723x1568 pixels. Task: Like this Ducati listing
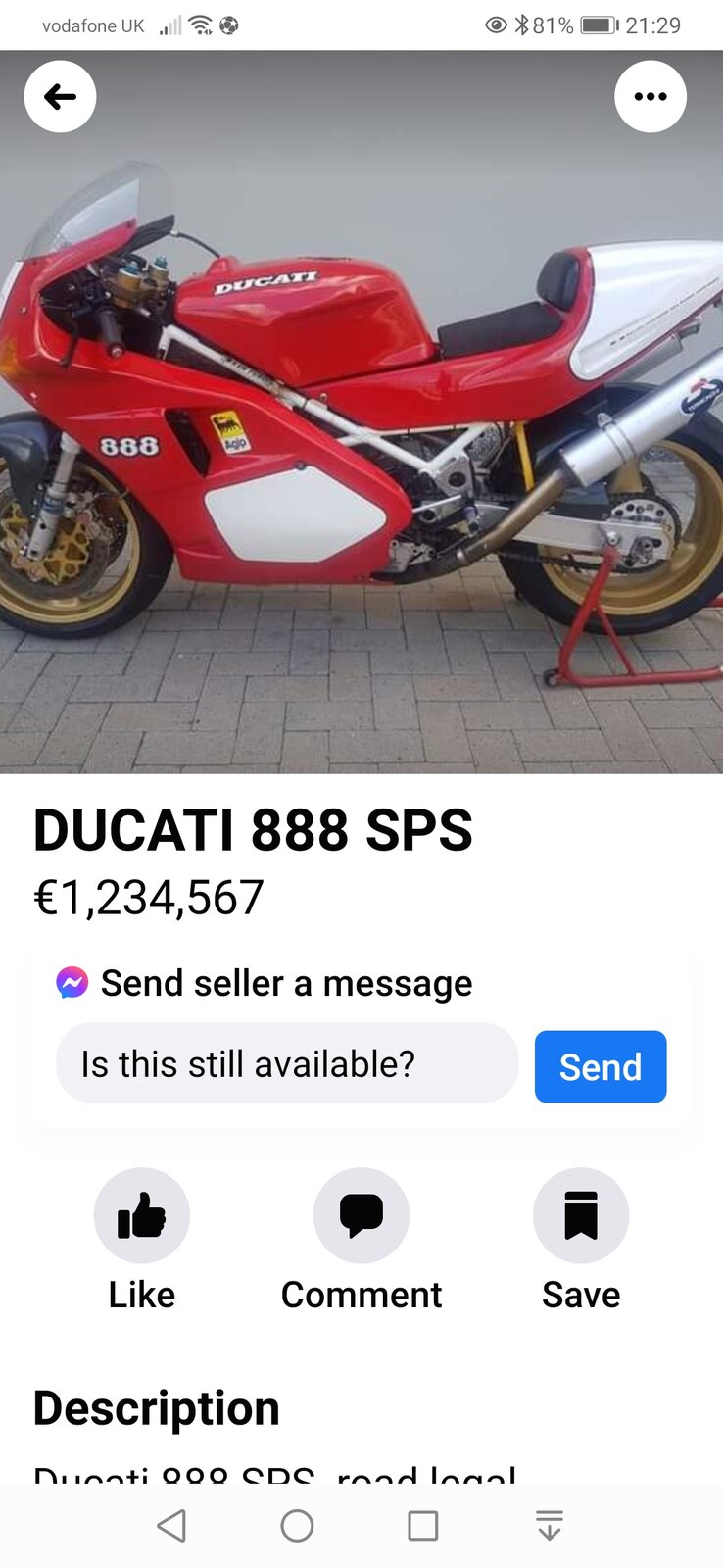click(142, 1216)
